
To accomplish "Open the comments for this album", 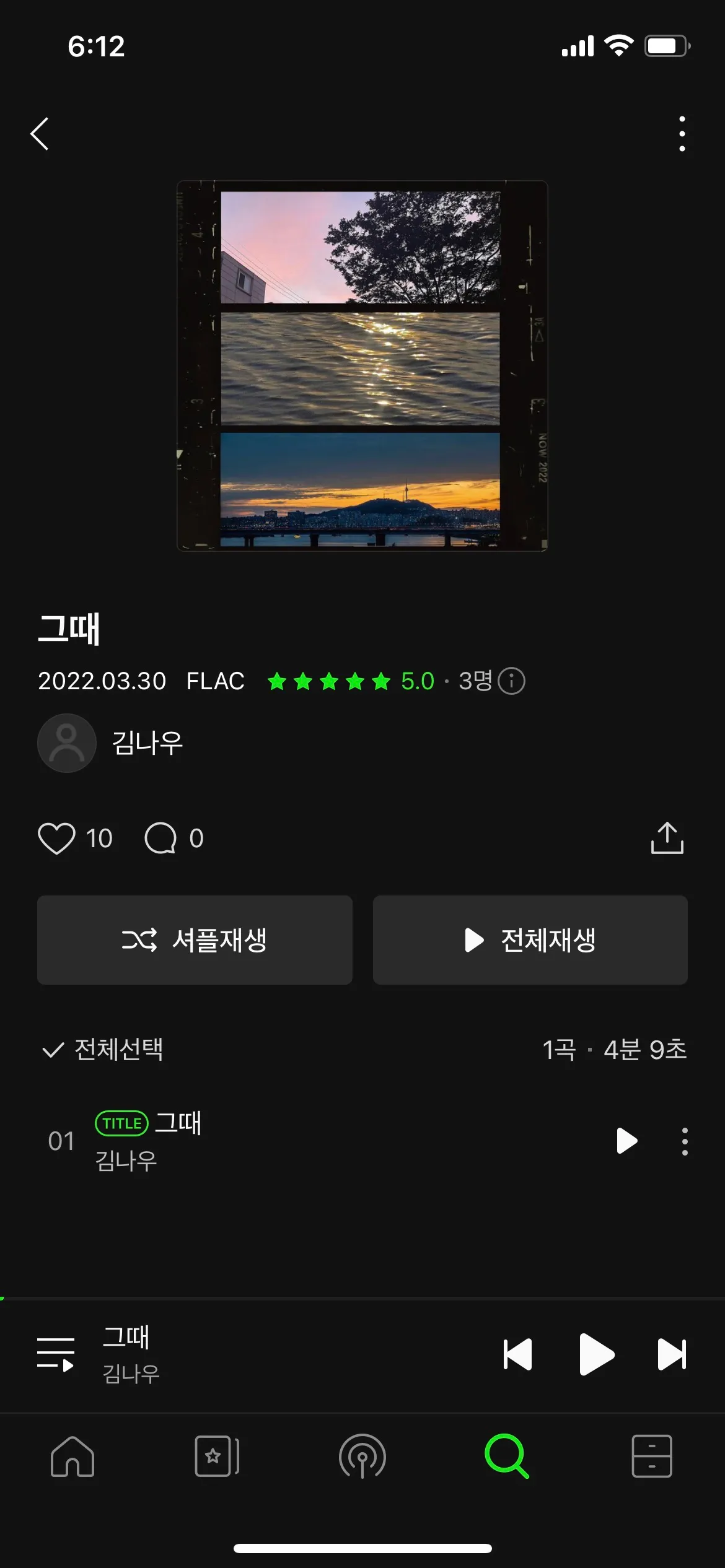I will tap(161, 837).
